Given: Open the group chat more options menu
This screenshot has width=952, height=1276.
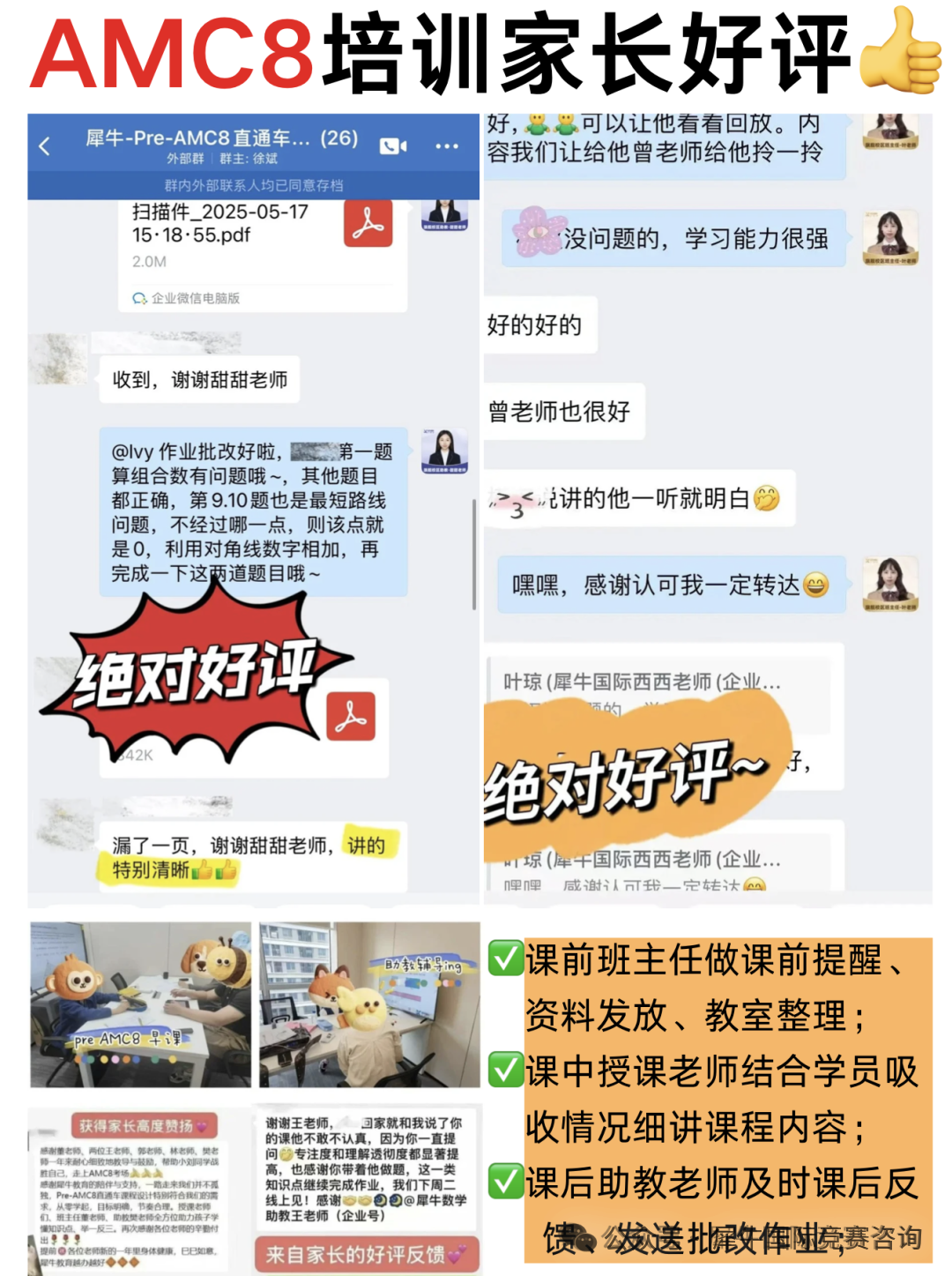Looking at the screenshot, I should click(x=446, y=144).
